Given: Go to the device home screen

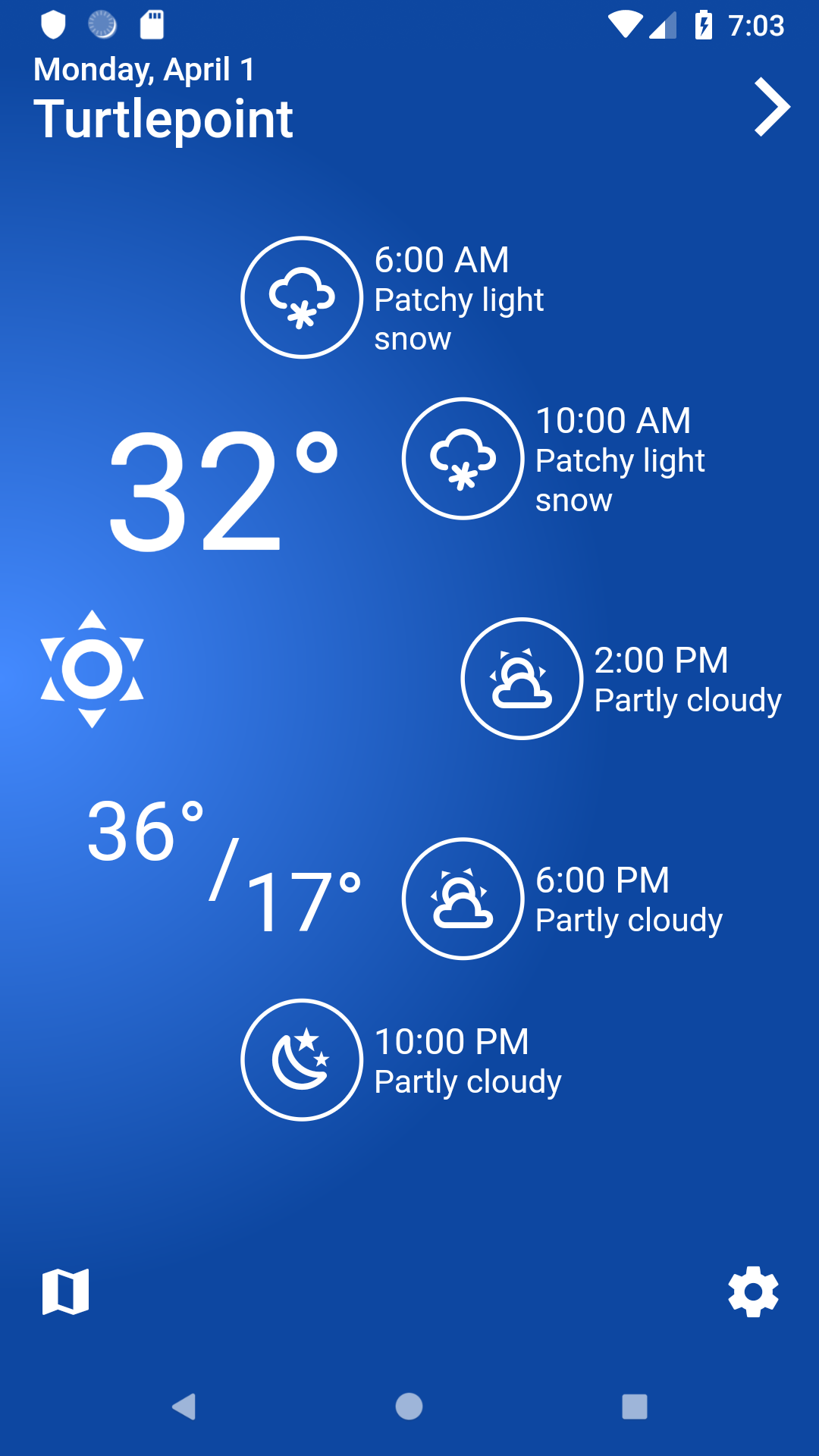Looking at the screenshot, I should pos(409,1407).
